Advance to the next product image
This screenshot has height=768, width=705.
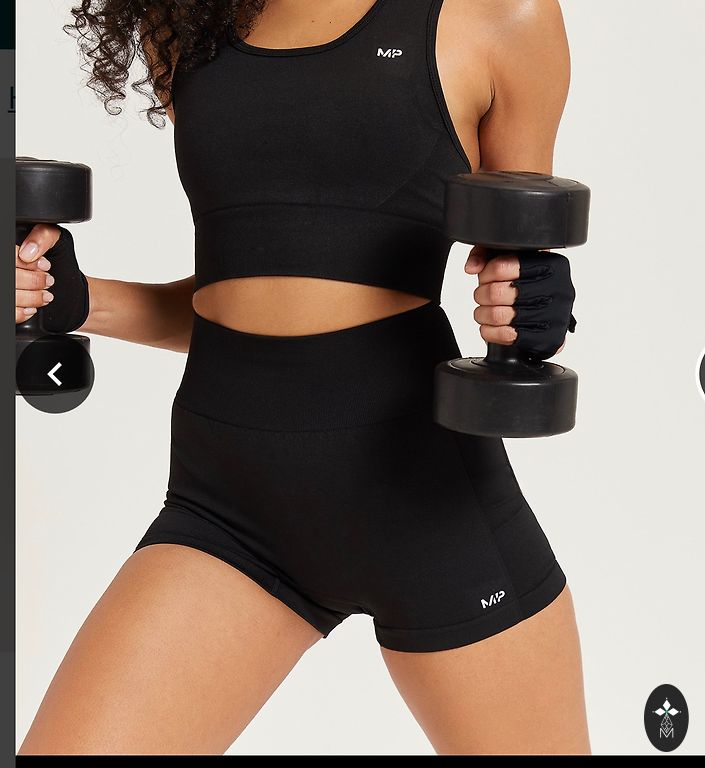(700, 374)
